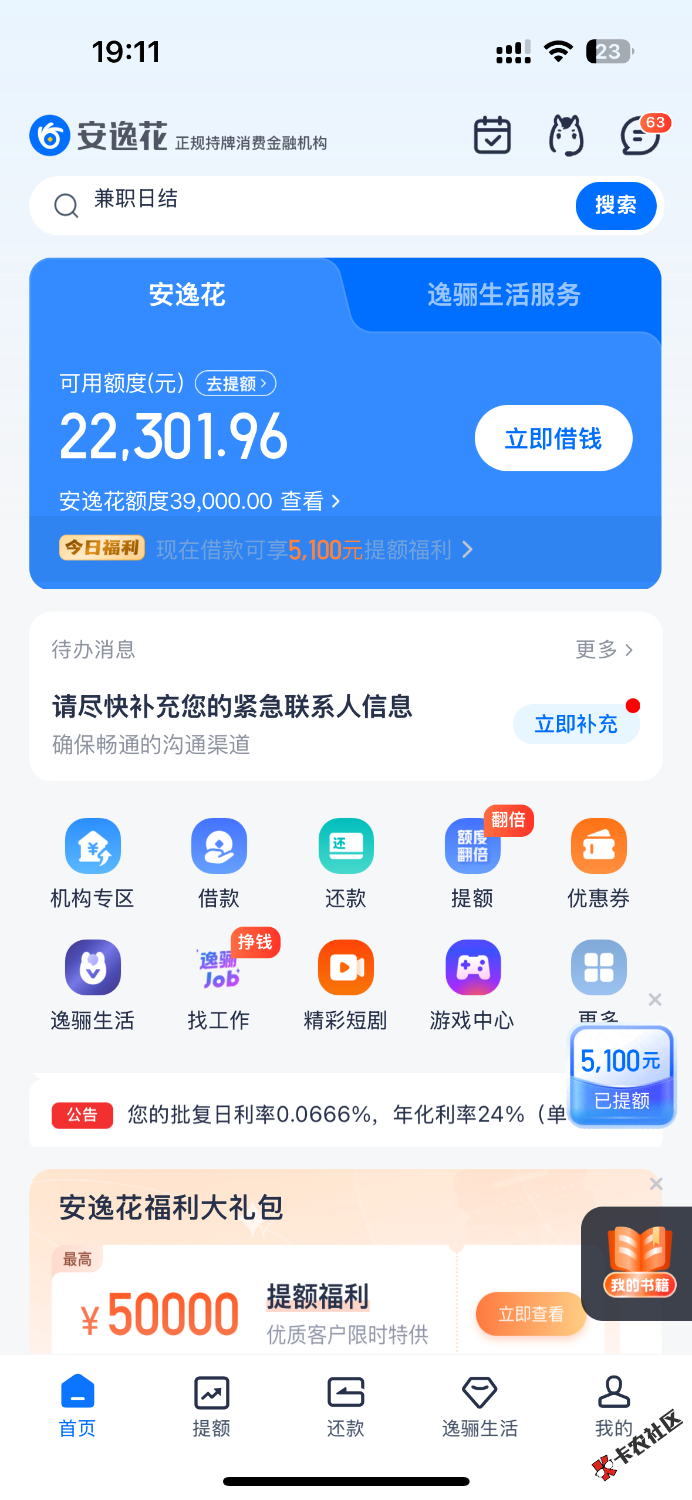
Task: Tap 立即借钱 to borrow now
Action: coord(553,438)
